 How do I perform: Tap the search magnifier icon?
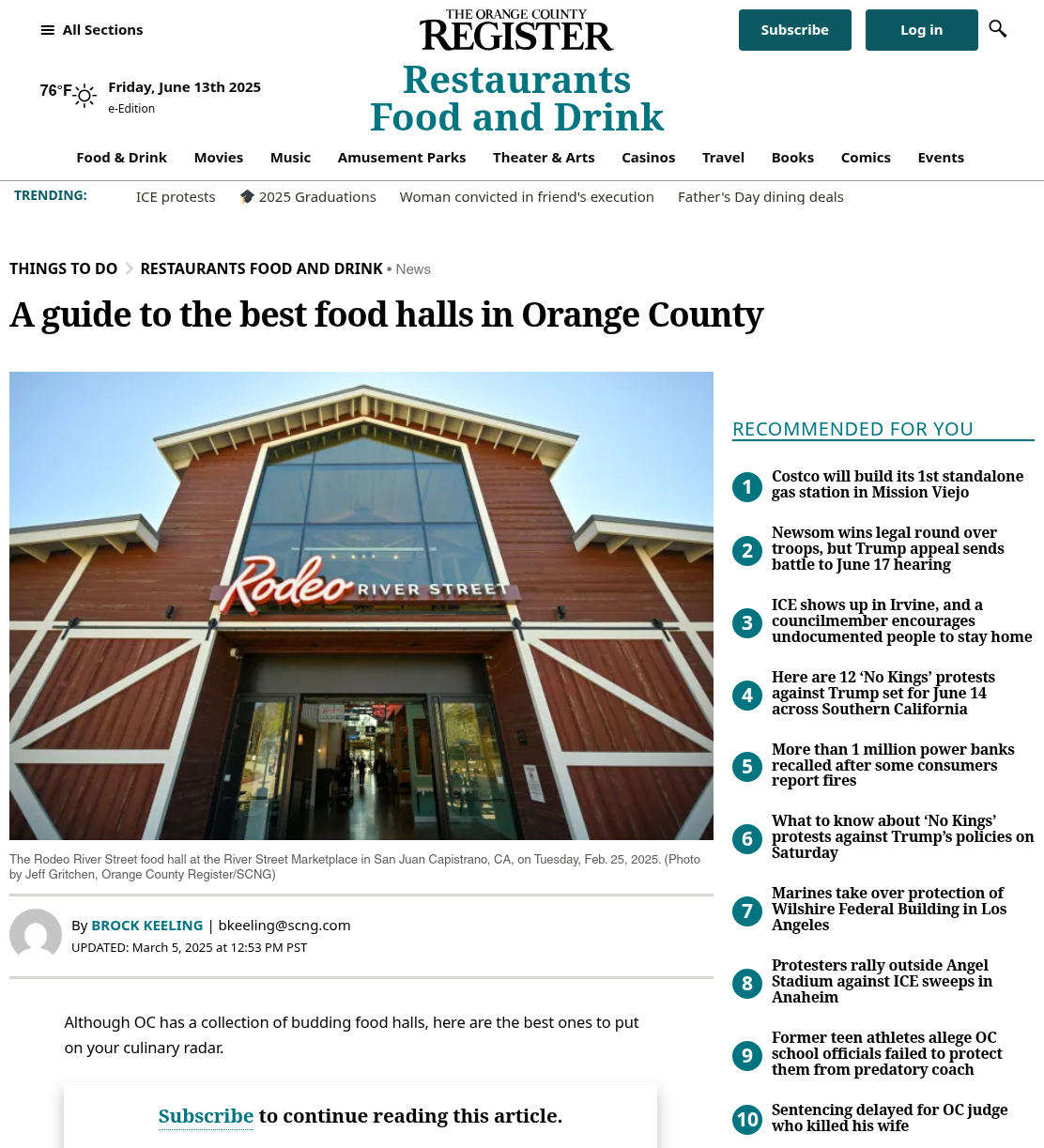[x=998, y=29]
